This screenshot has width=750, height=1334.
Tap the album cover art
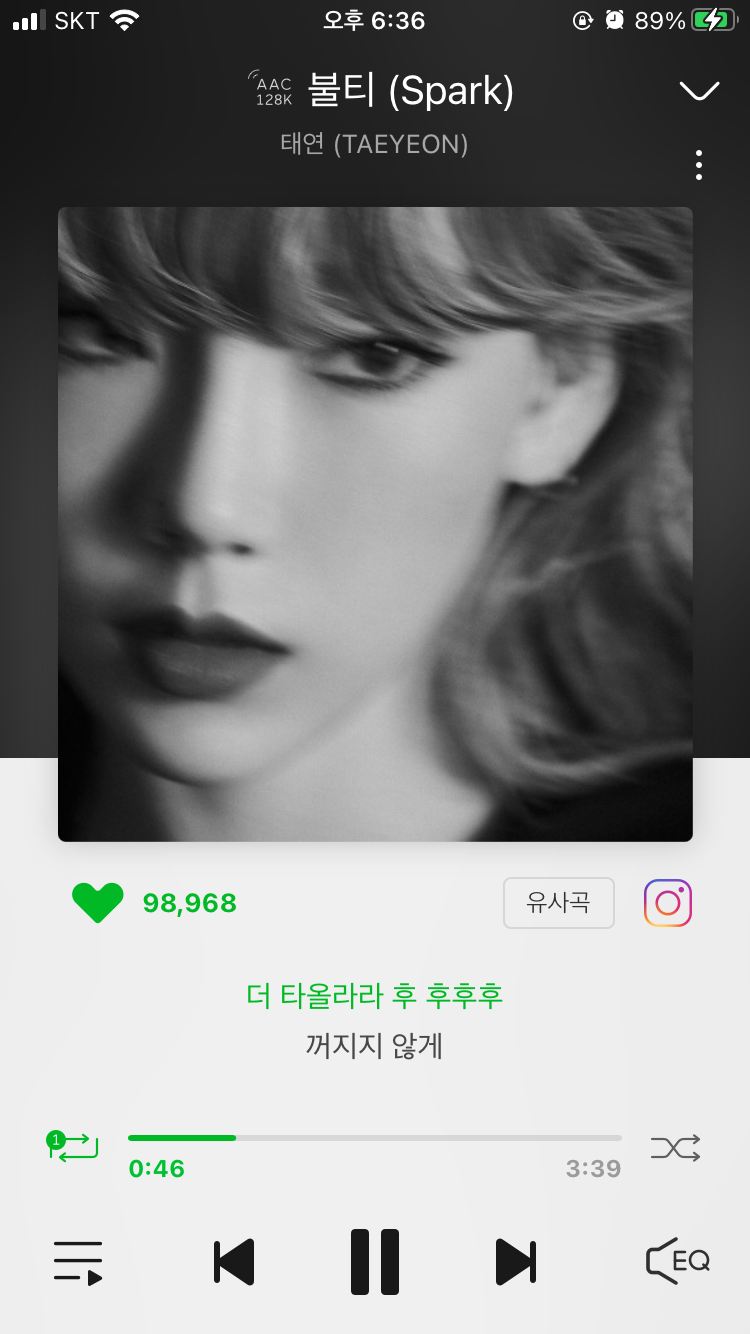tap(375, 524)
